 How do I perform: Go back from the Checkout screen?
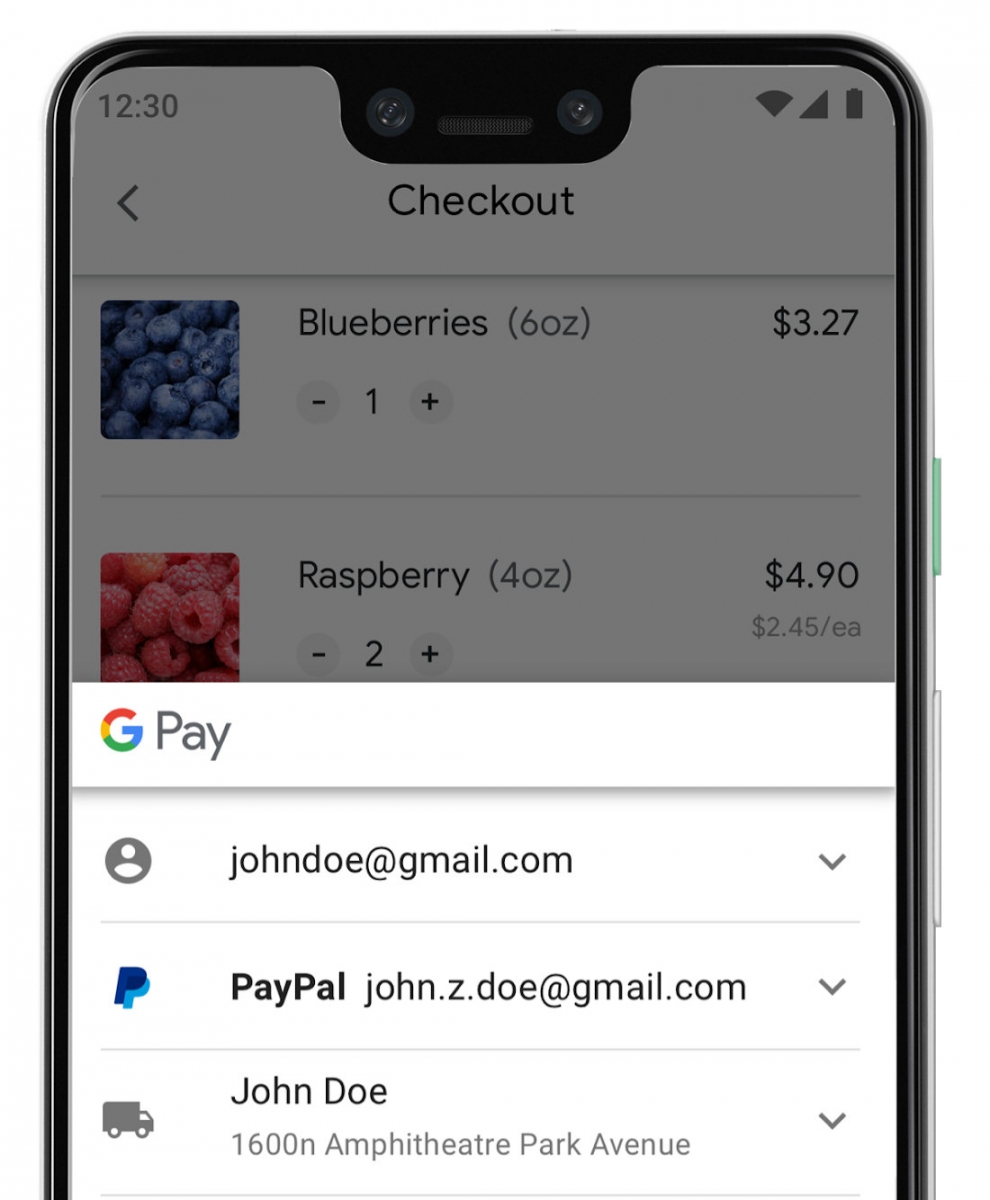[x=128, y=203]
